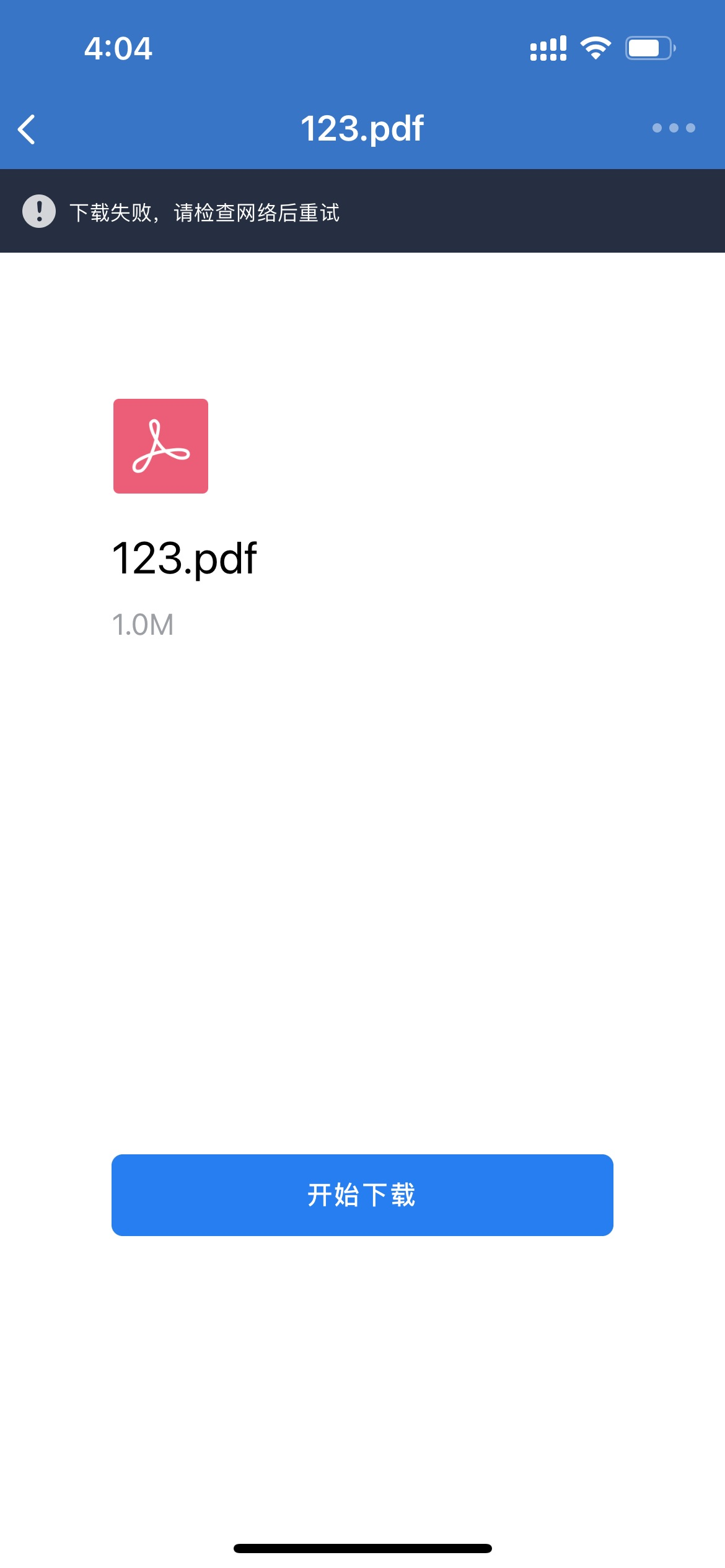Tap the cellular signal icon

pyautogui.click(x=548, y=48)
